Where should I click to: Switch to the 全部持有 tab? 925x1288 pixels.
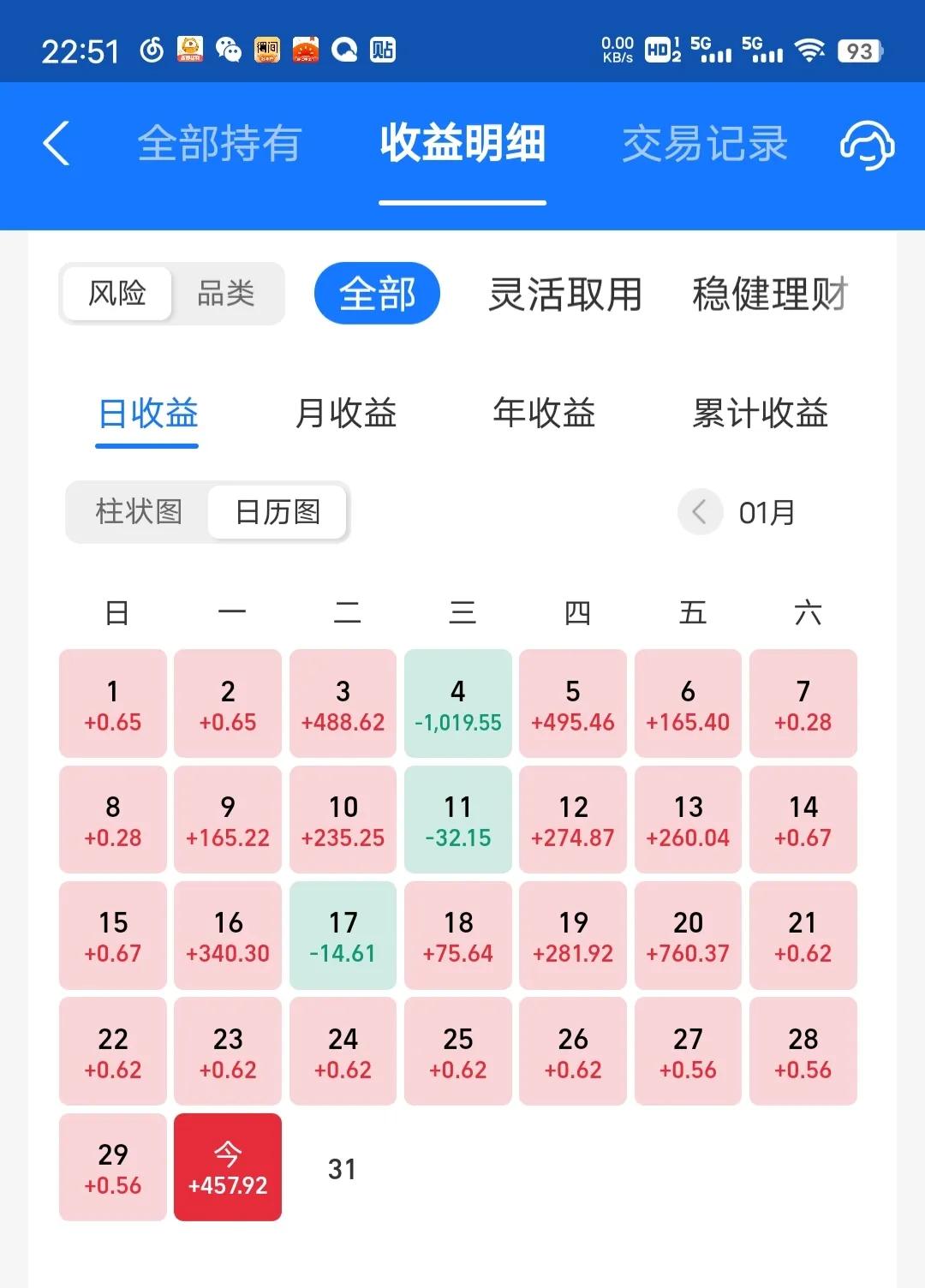coord(219,143)
